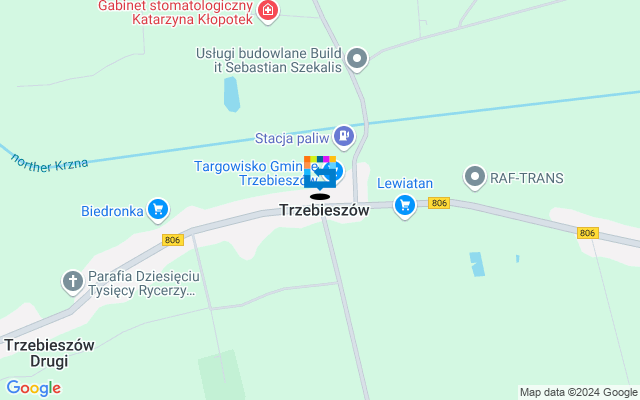Tap the Parafia Dziesięciu Tysięcy Rycerzy church pin

[x=73, y=282]
